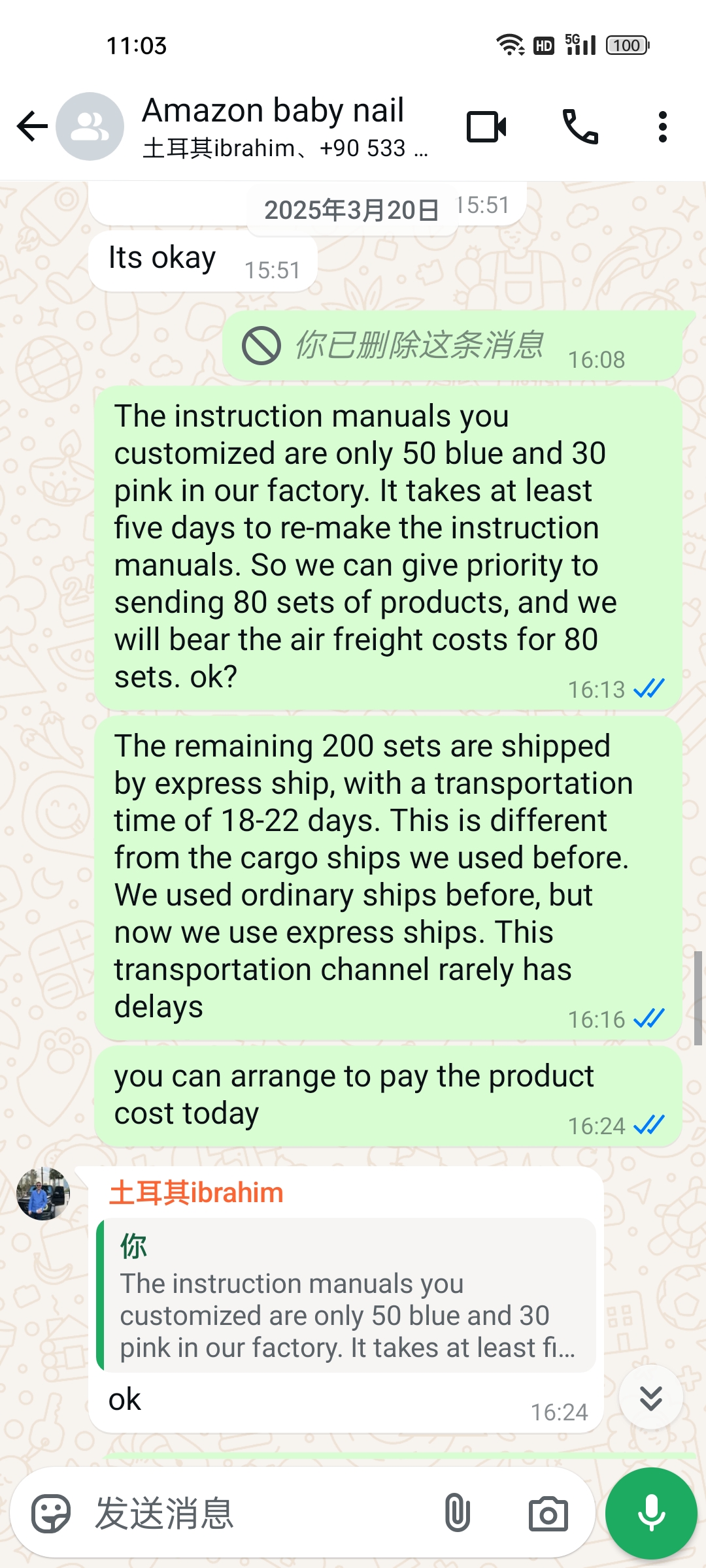Go back to the chat list
The width and height of the screenshot is (706, 1568).
(x=32, y=127)
